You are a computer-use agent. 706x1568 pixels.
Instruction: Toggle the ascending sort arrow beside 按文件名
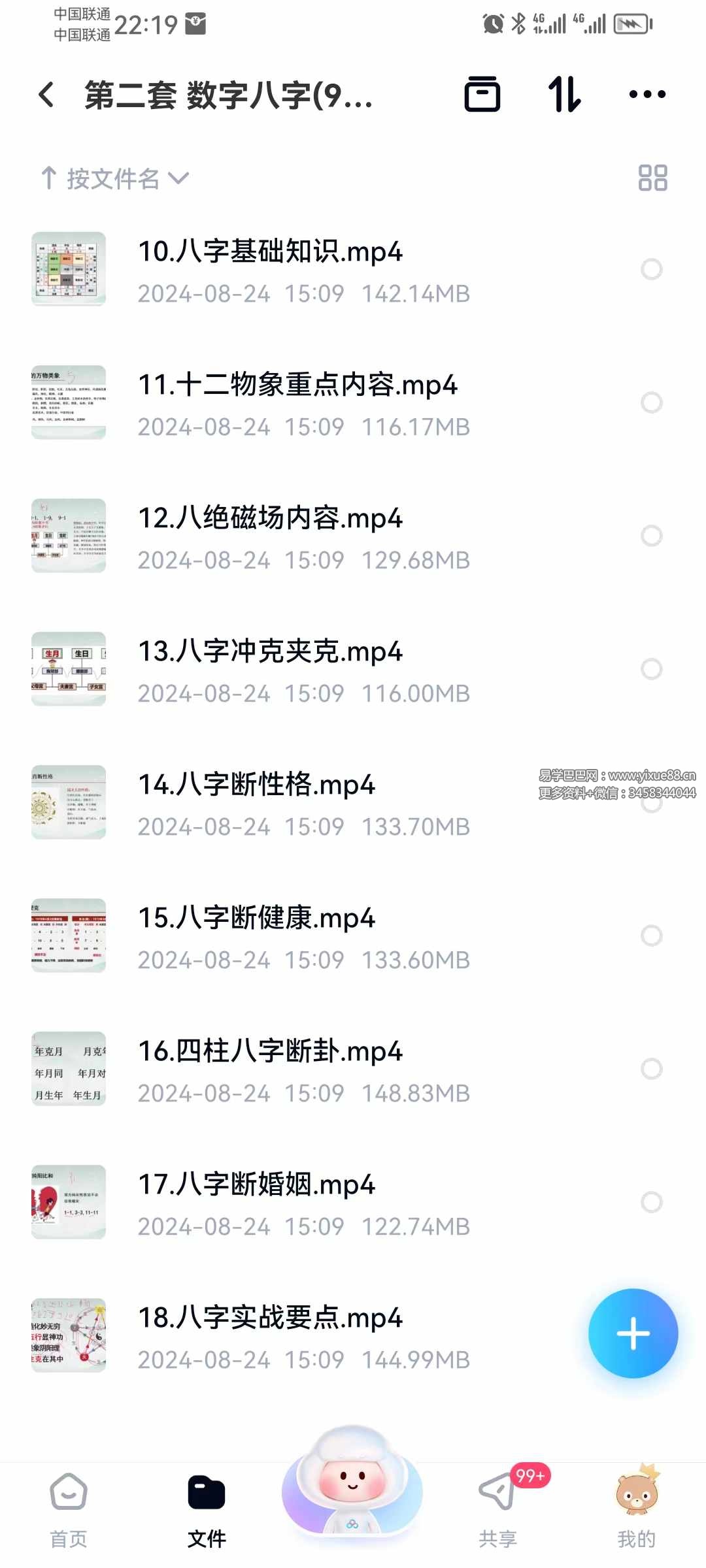coord(49,178)
